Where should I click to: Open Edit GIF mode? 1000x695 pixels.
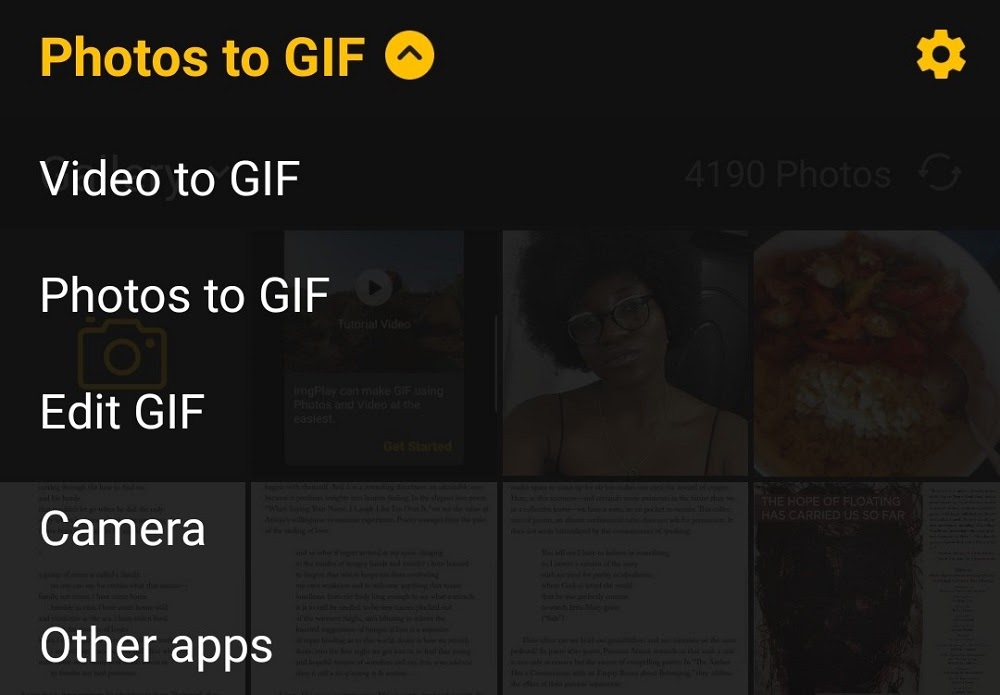[x=122, y=412]
